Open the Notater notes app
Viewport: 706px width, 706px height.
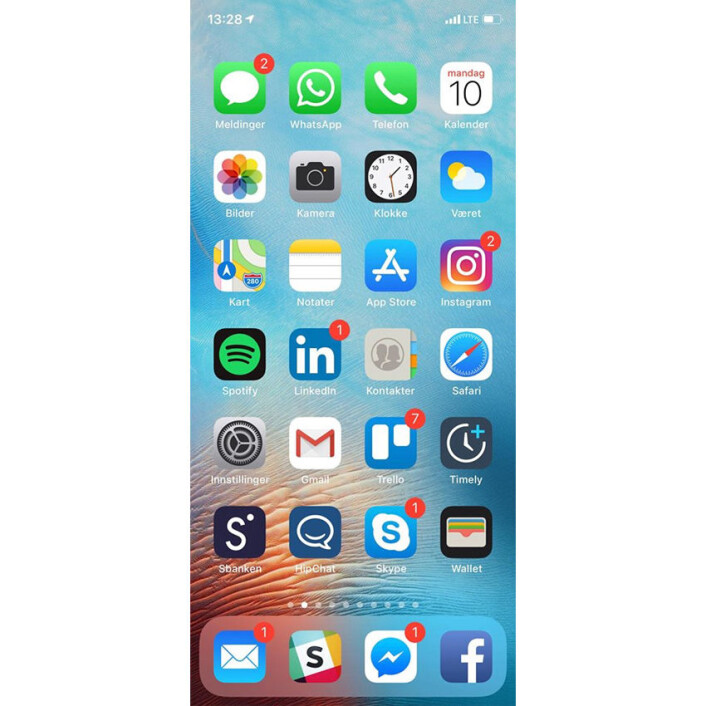pyautogui.click(x=315, y=266)
